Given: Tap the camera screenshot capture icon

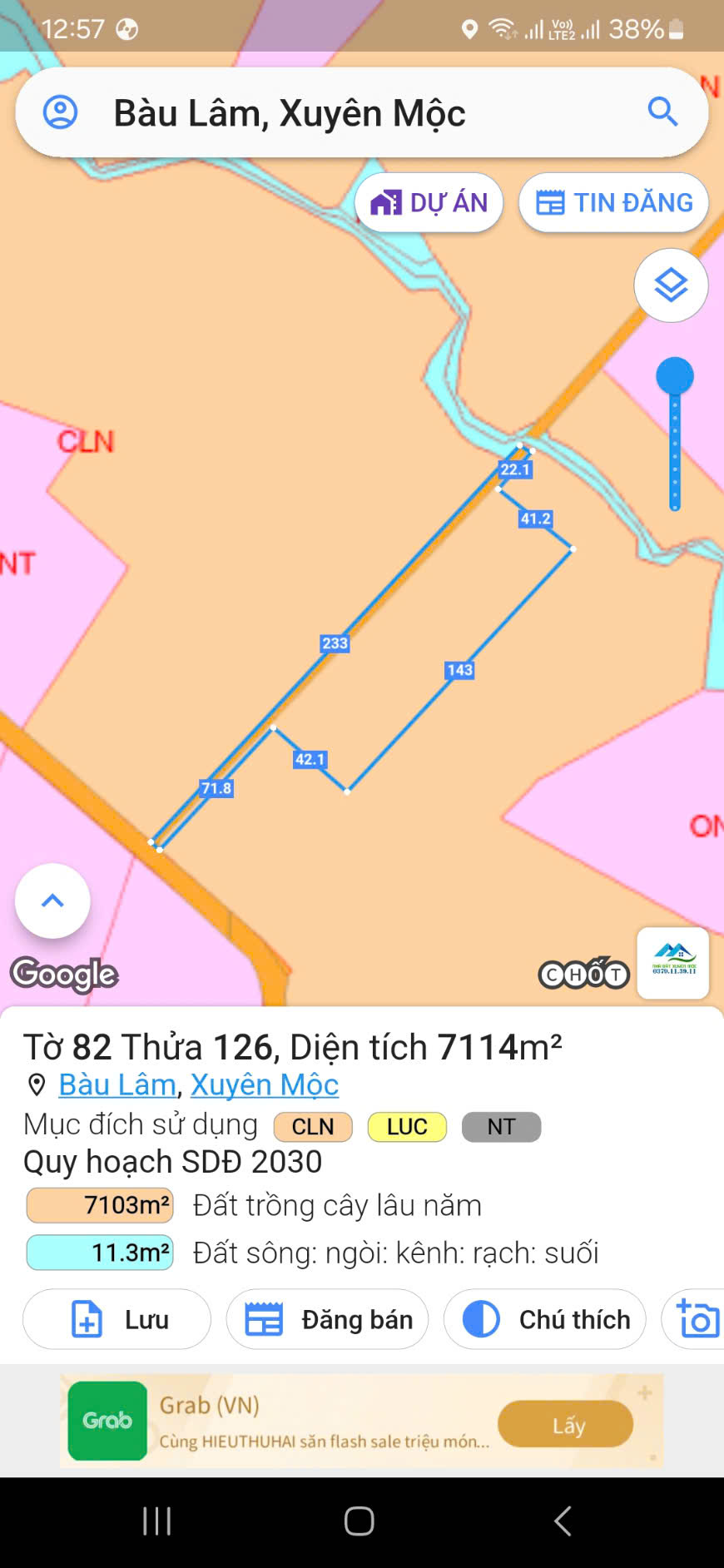Looking at the screenshot, I should coord(700,1319).
